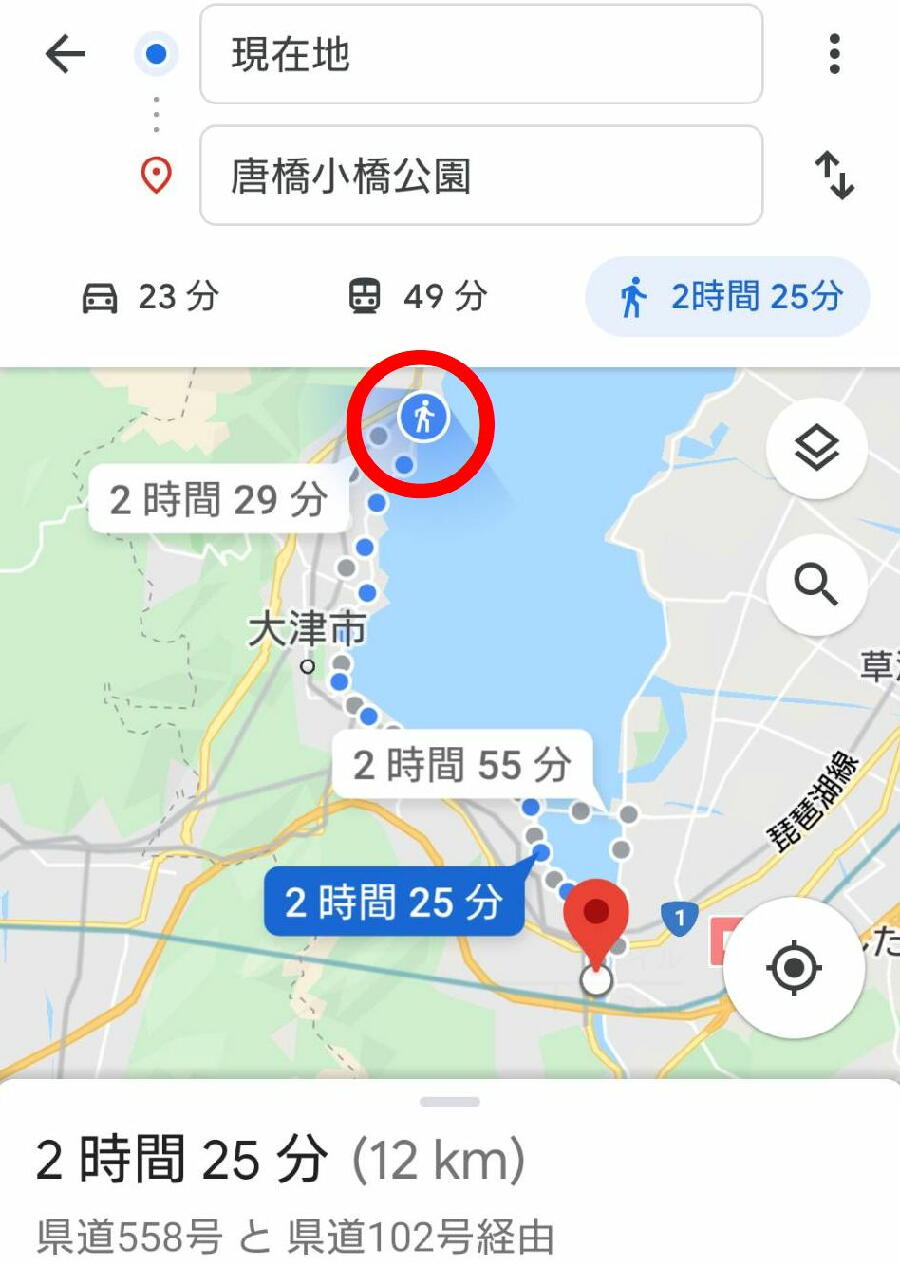Screen dimensions: 900x1266
Task: Switch to transit mode 49分
Action: [x=418, y=297]
